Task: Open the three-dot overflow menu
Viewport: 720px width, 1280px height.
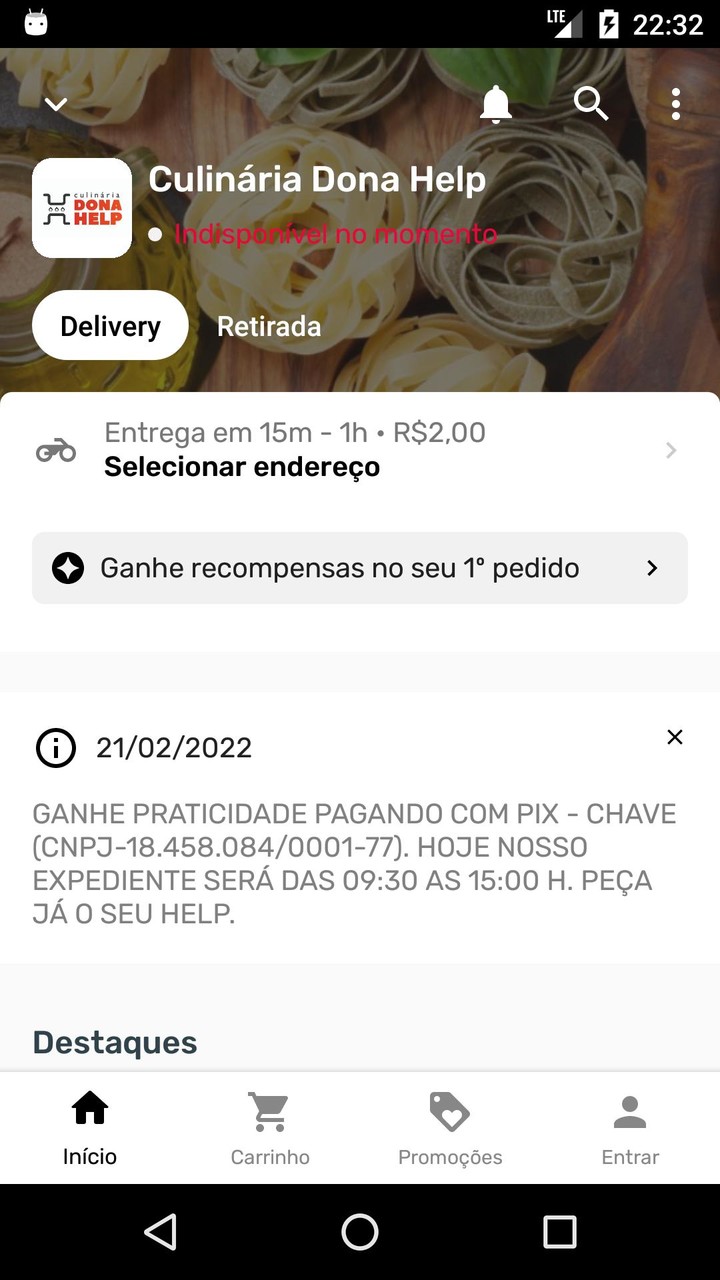Action: click(x=675, y=103)
